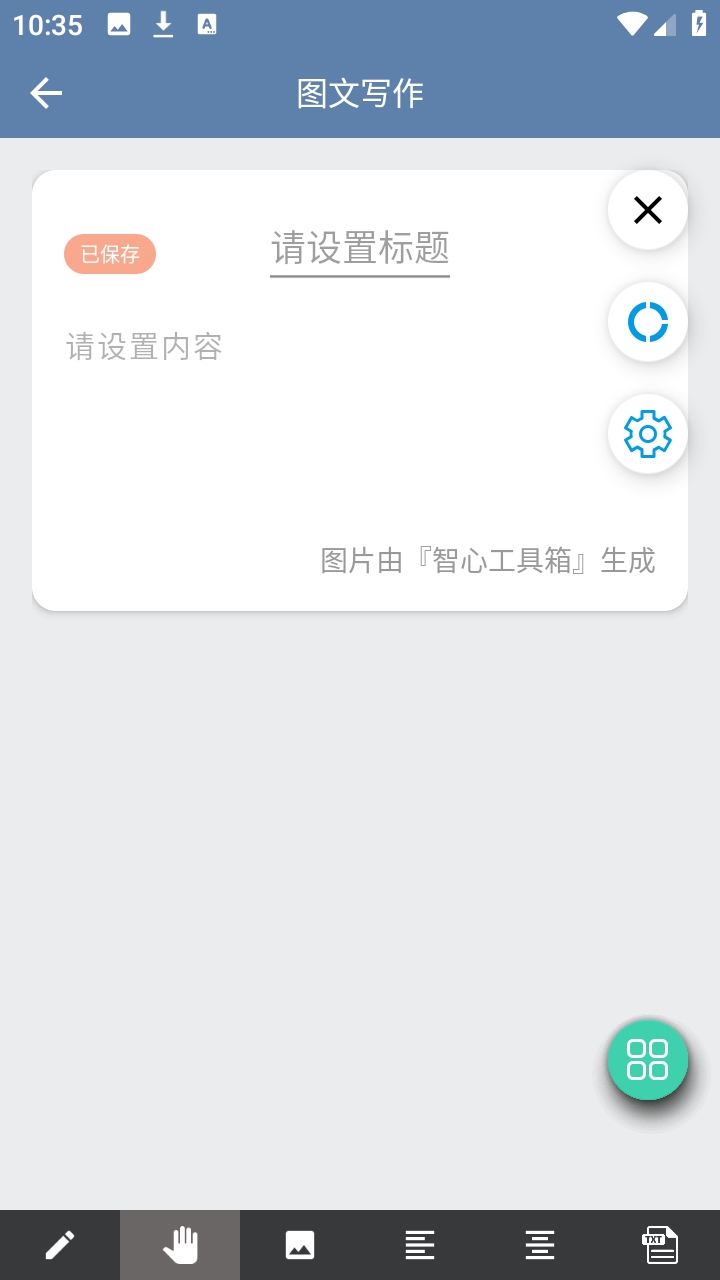
Task: Open the green grid floating action button
Action: (x=647, y=1061)
